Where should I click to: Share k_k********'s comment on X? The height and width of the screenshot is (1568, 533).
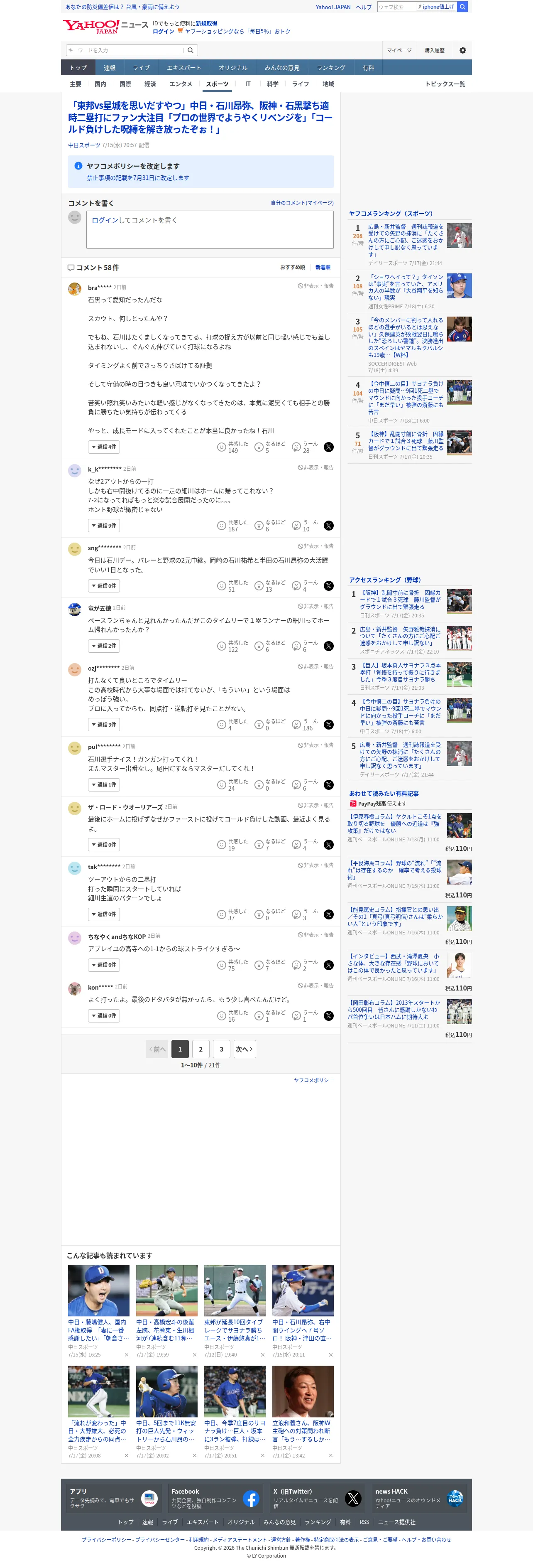pyautogui.click(x=329, y=526)
